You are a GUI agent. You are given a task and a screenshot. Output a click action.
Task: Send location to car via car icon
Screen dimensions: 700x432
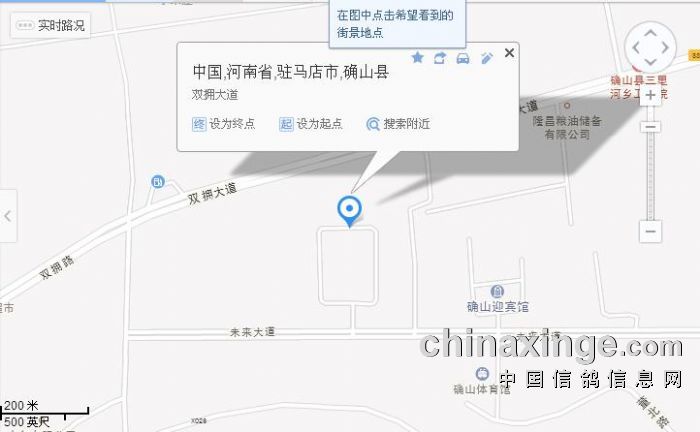coord(462,58)
